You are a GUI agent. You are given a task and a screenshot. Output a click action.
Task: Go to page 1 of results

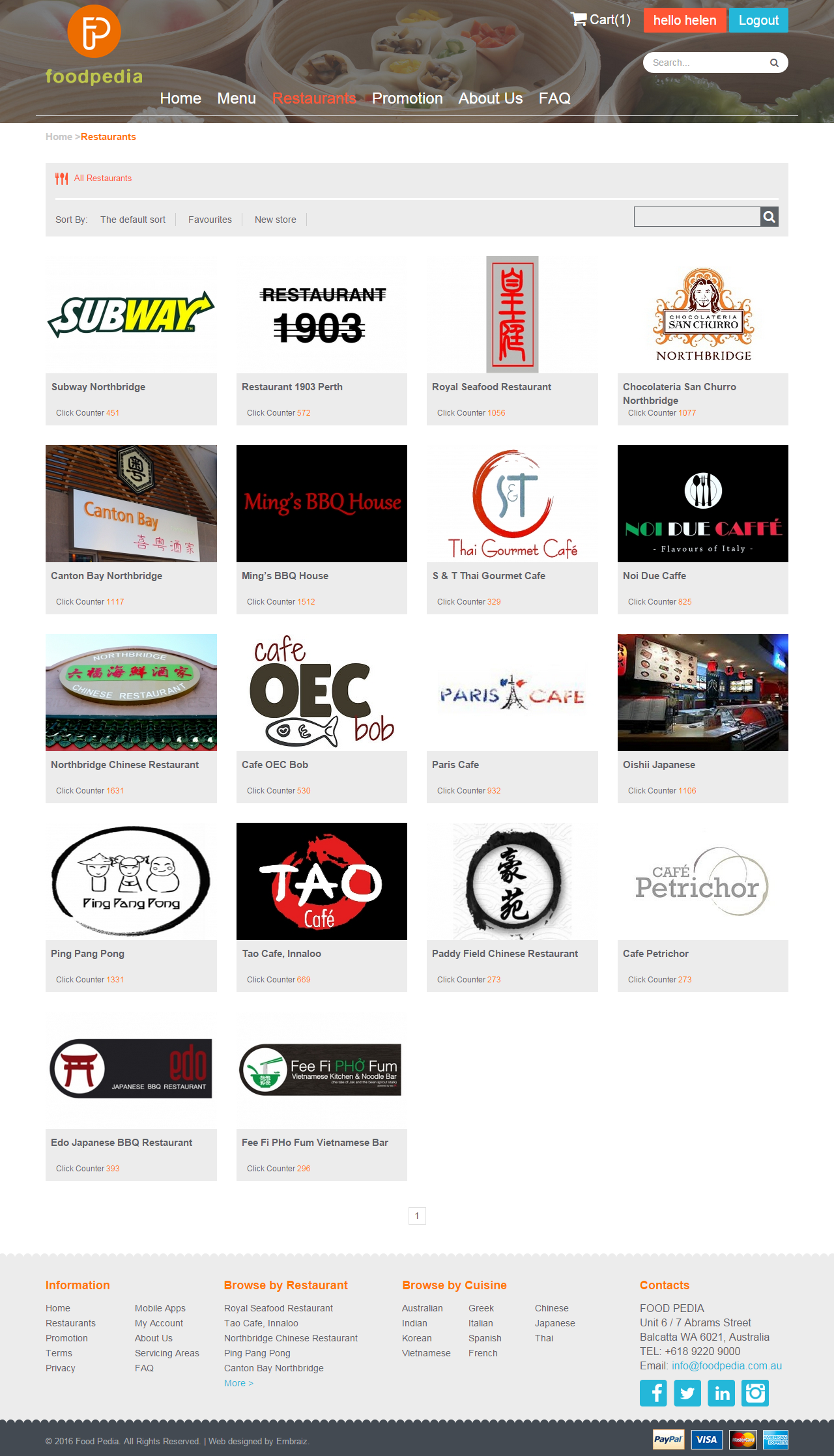[417, 1216]
